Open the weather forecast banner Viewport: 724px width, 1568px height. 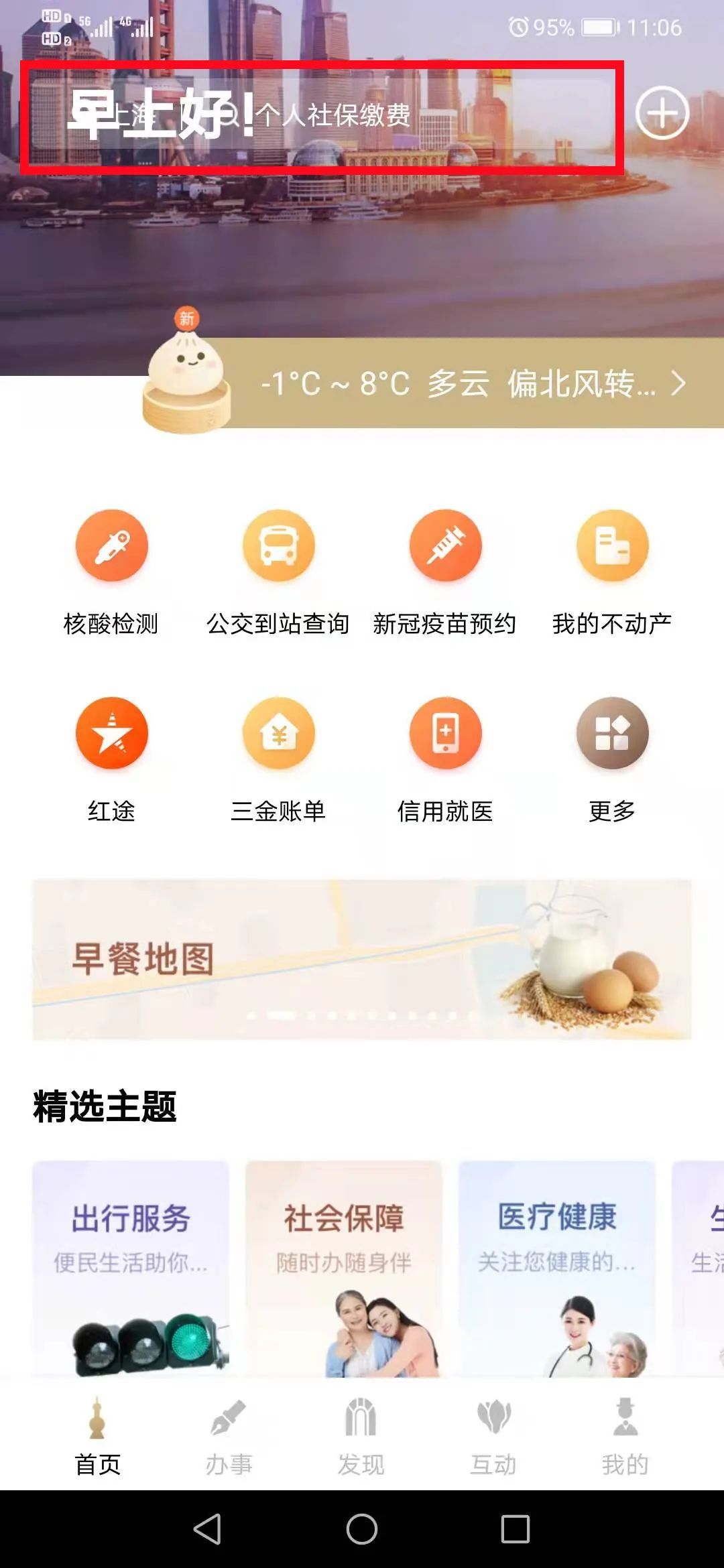[x=469, y=384]
